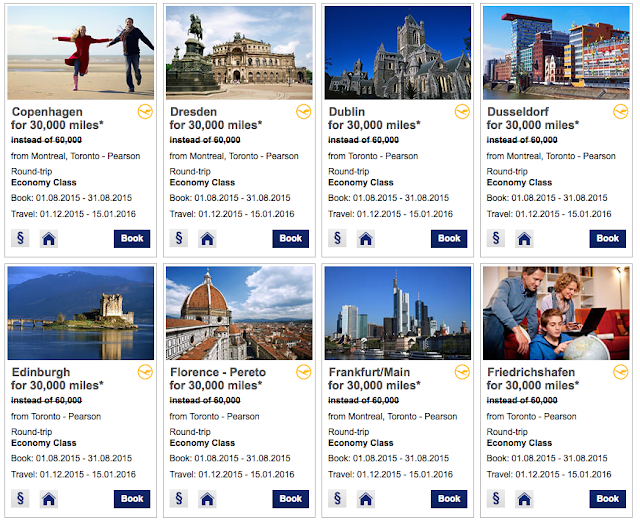Book the Dublin flight offer

click(449, 238)
